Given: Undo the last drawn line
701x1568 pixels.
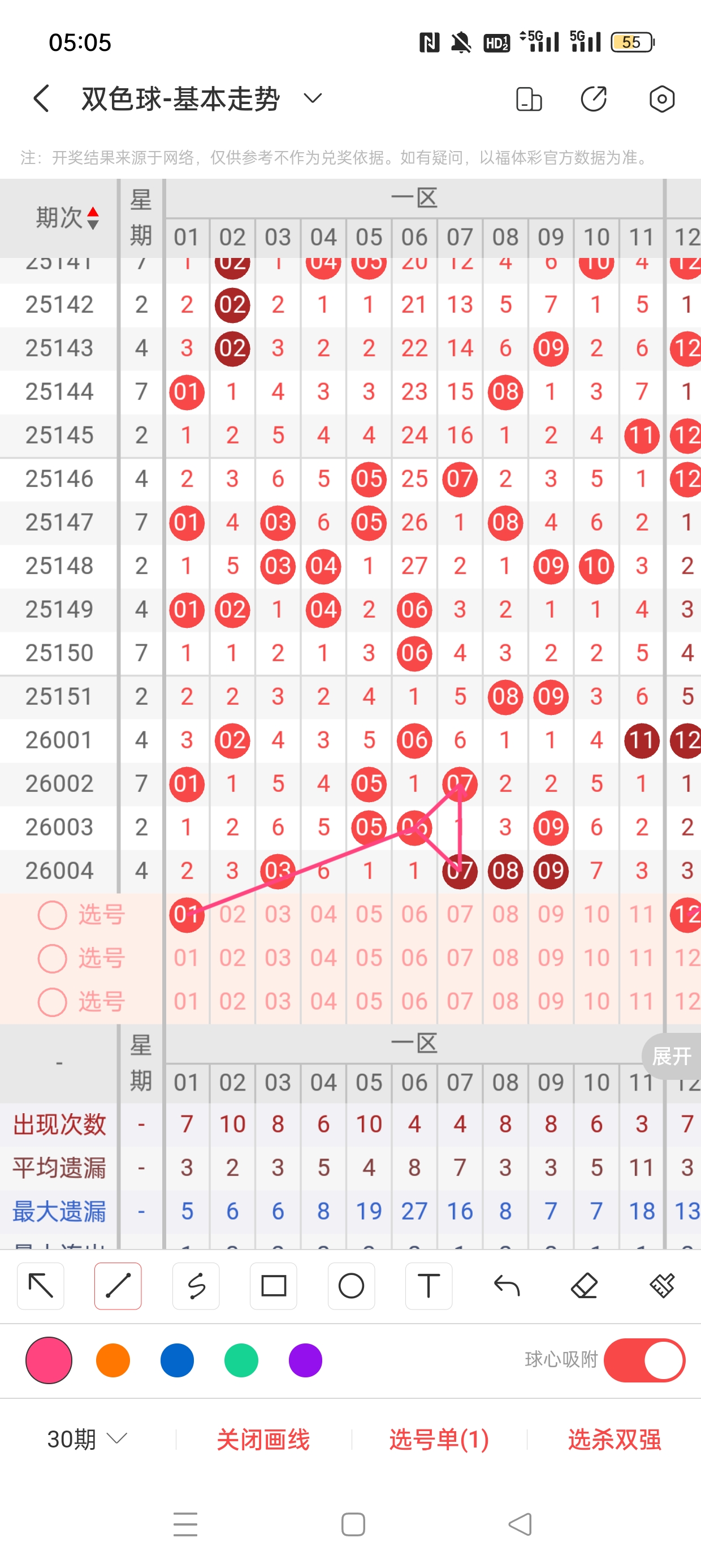Looking at the screenshot, I should pos(507,1286).
